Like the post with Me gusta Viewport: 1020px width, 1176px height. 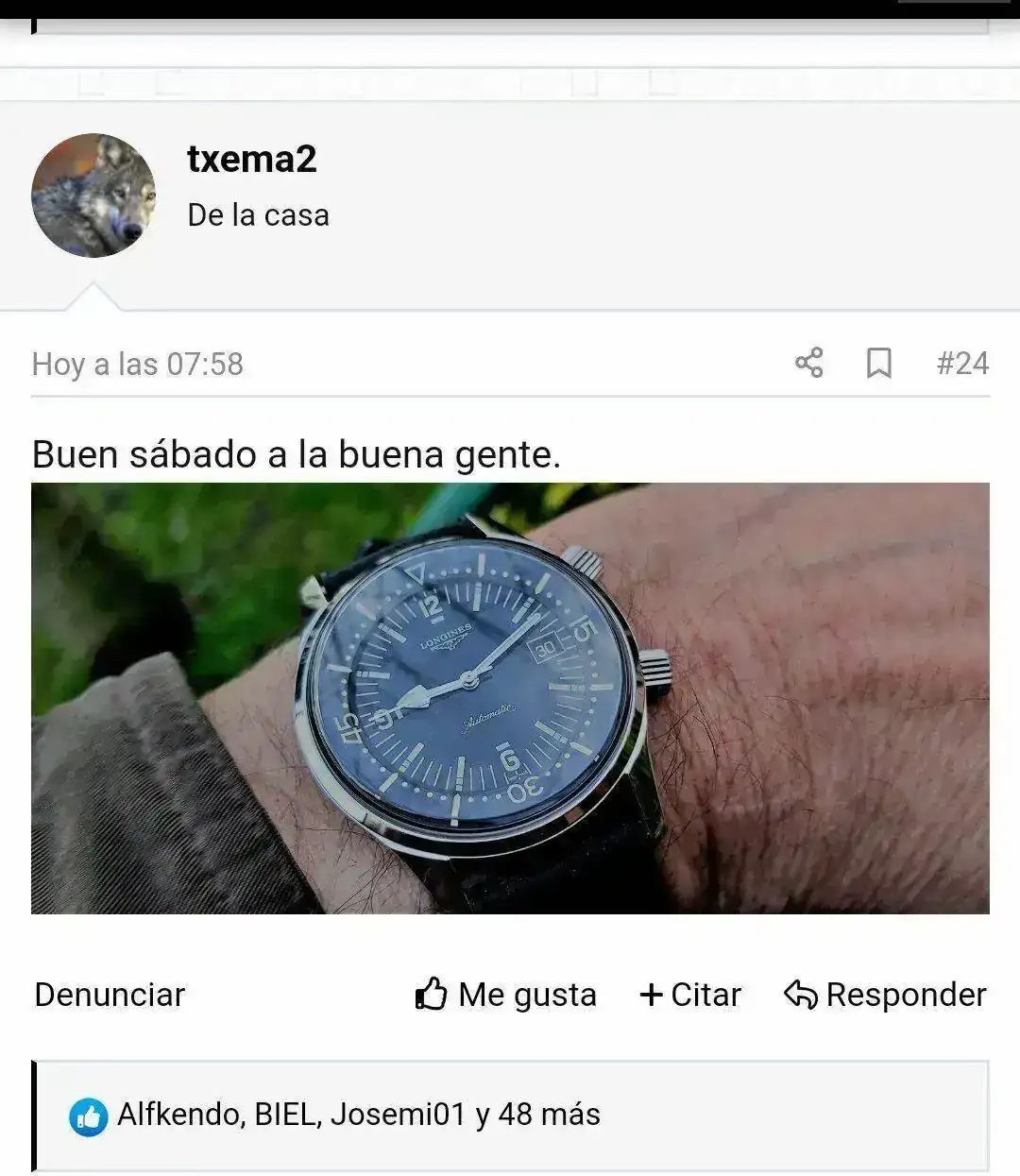click(x=506, y=995)
